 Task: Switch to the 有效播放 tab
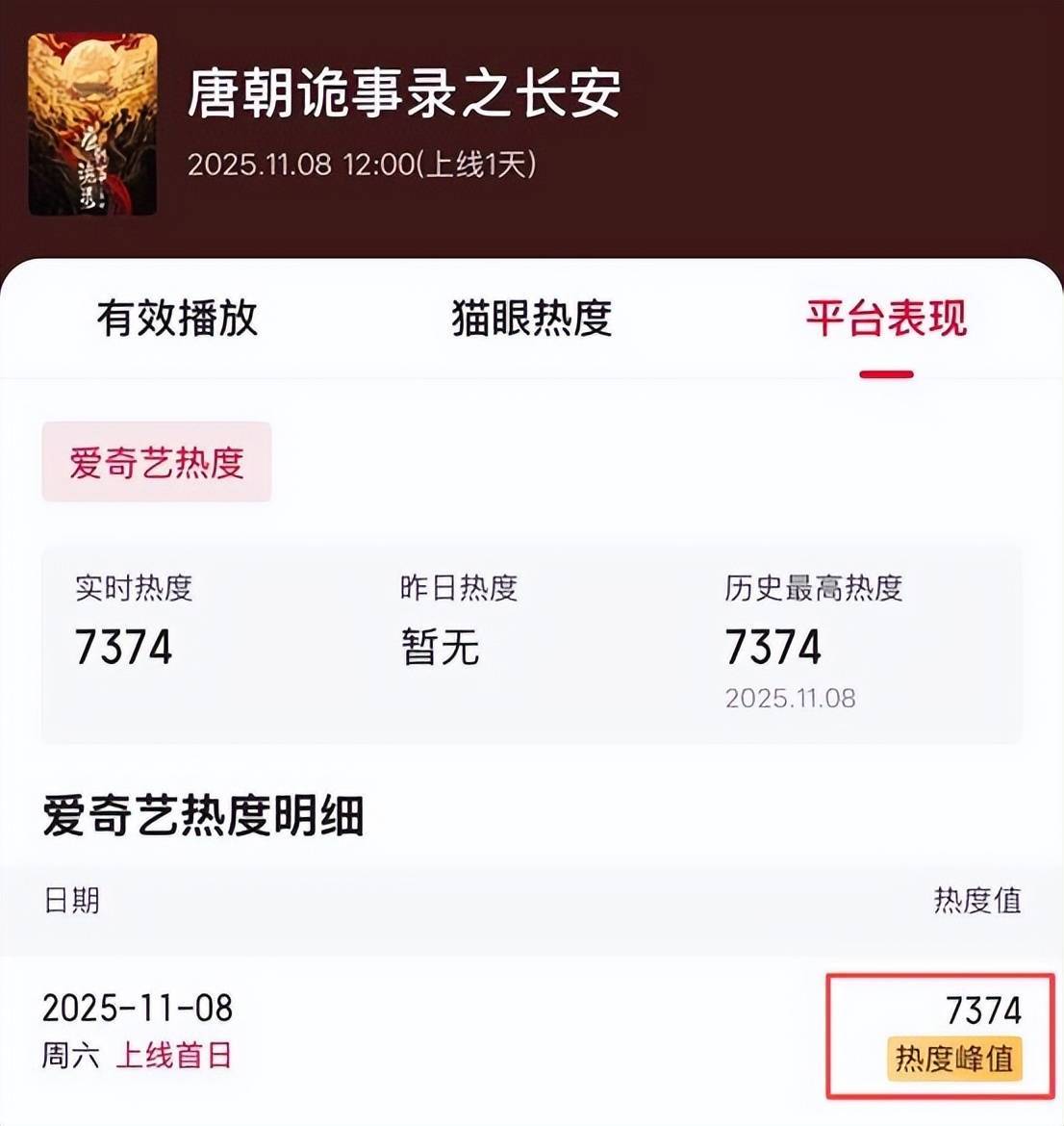[177, 318]
